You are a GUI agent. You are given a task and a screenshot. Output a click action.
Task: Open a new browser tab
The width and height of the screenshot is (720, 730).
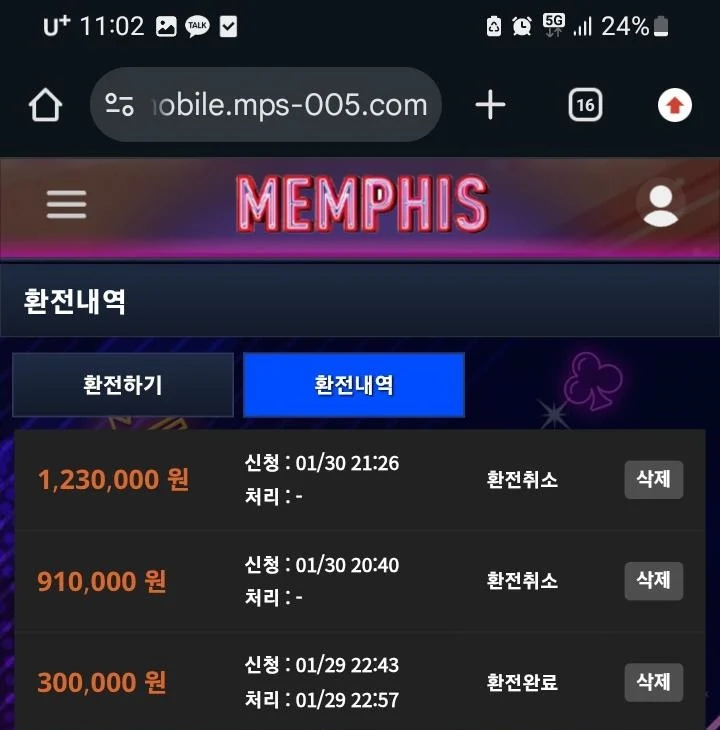click(490, 105)
